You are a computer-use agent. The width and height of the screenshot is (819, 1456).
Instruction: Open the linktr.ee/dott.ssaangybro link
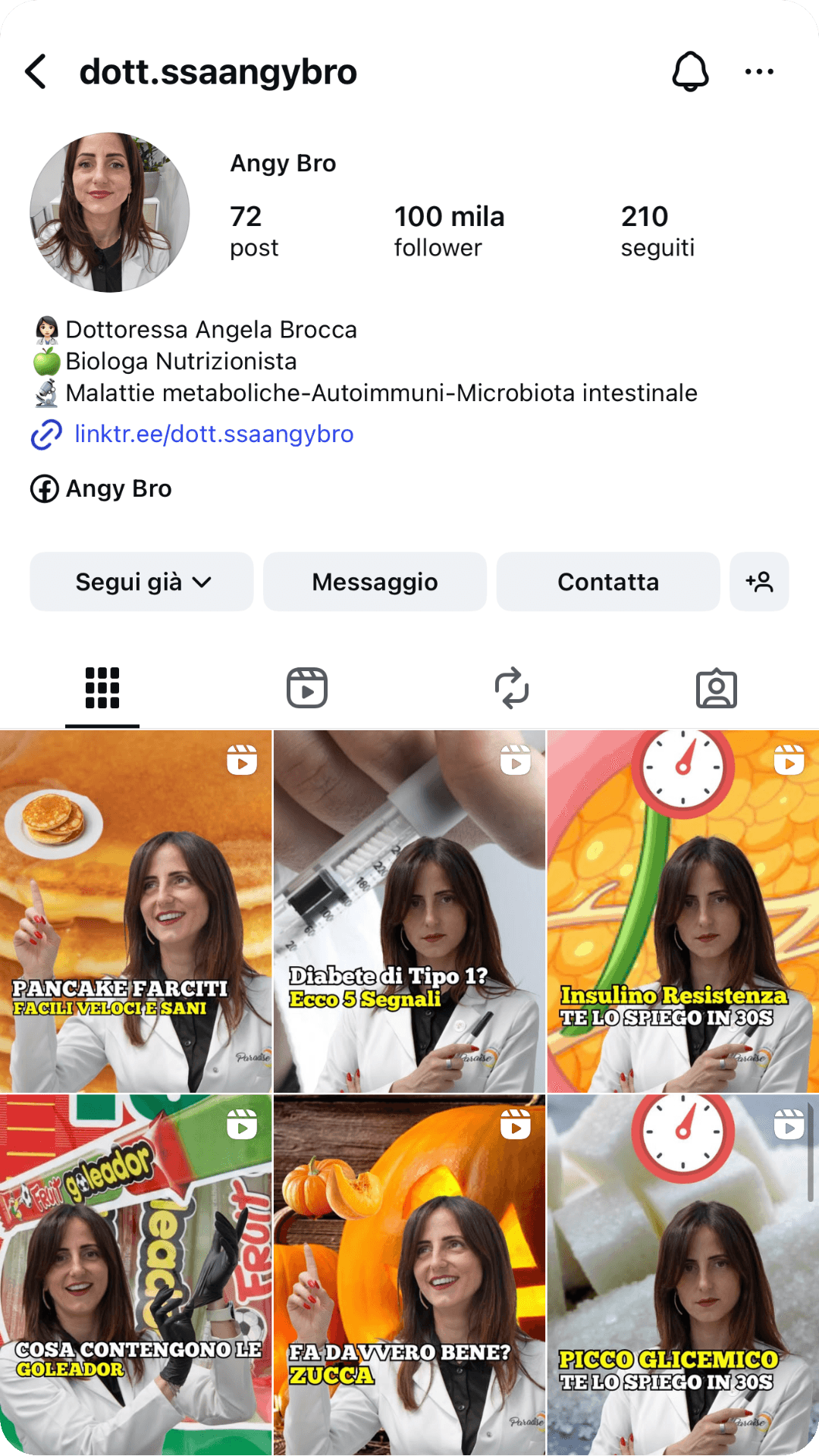(213, 434)
